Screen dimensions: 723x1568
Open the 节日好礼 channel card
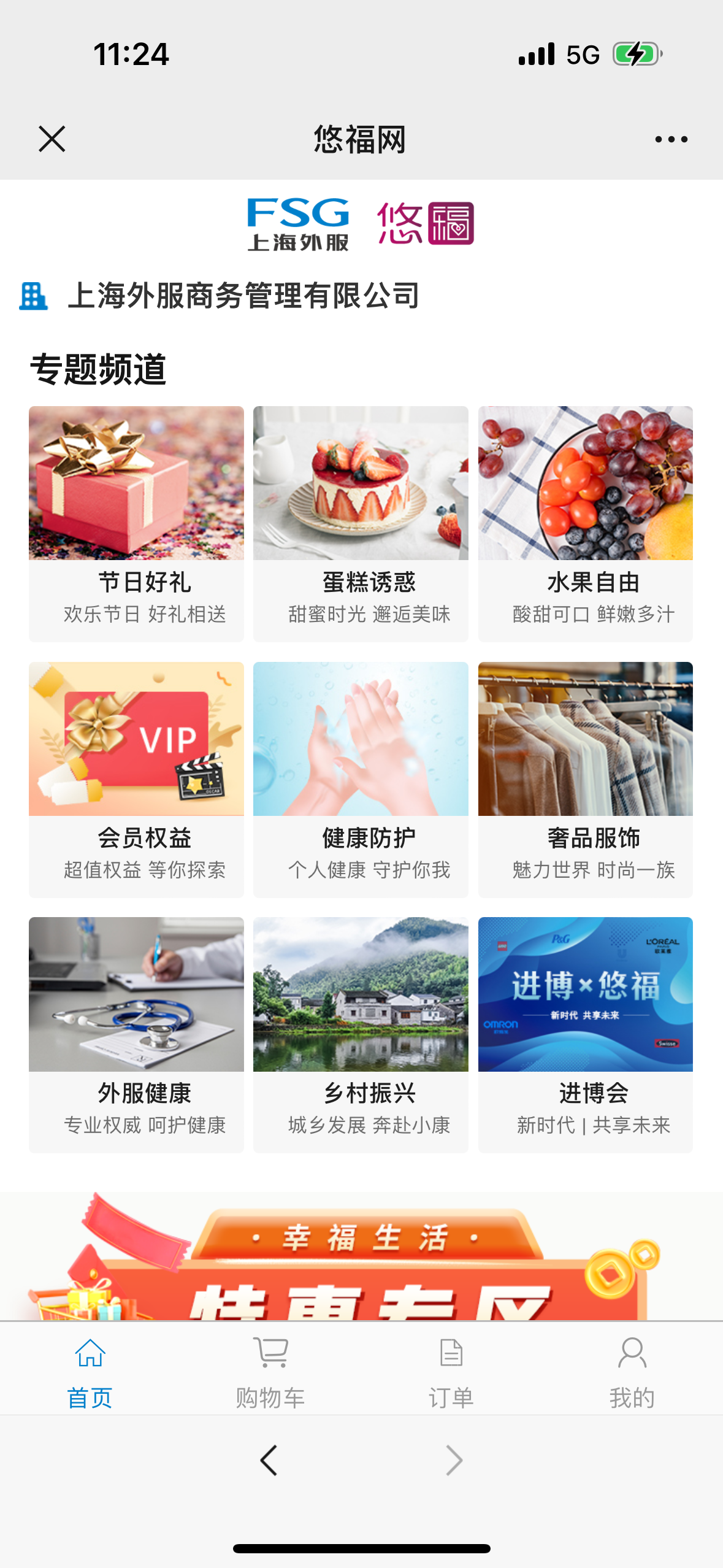[136, 523]
